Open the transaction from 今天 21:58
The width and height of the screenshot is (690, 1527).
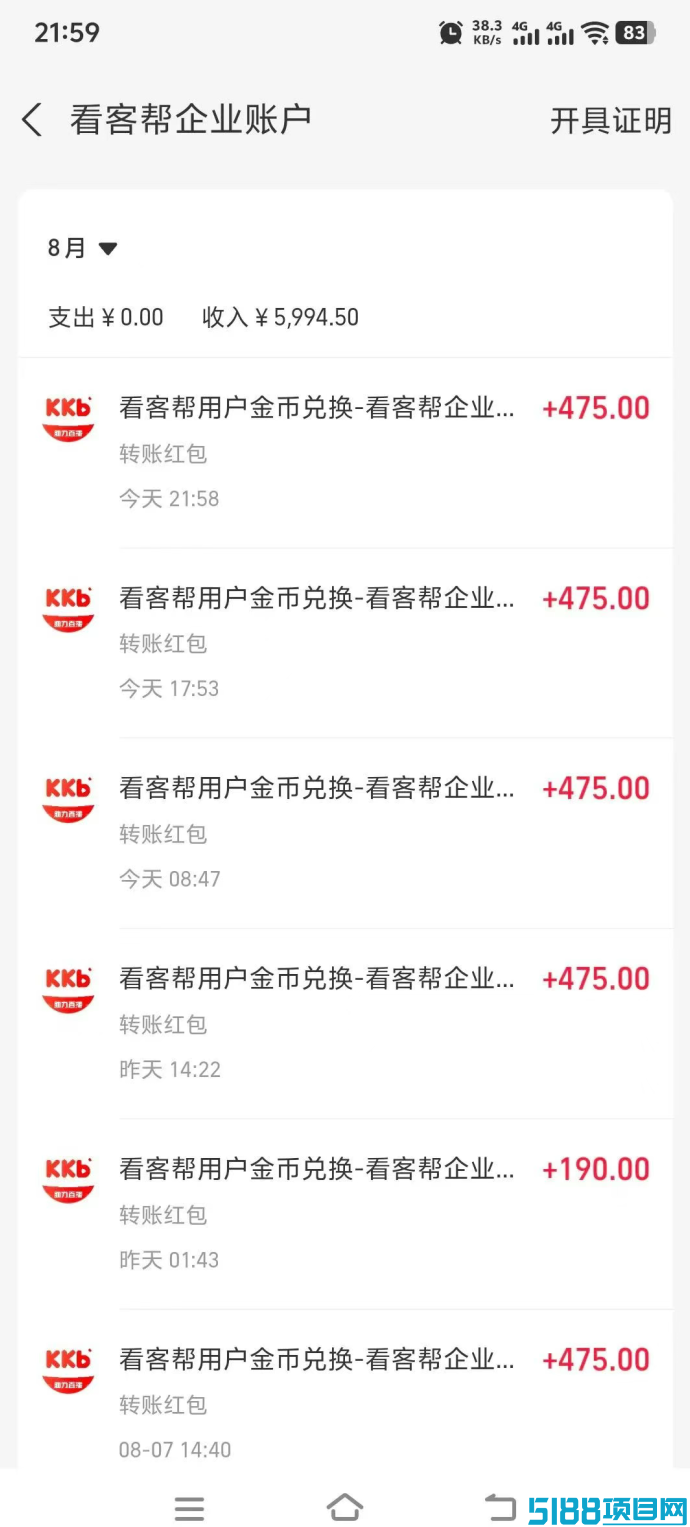345,453
